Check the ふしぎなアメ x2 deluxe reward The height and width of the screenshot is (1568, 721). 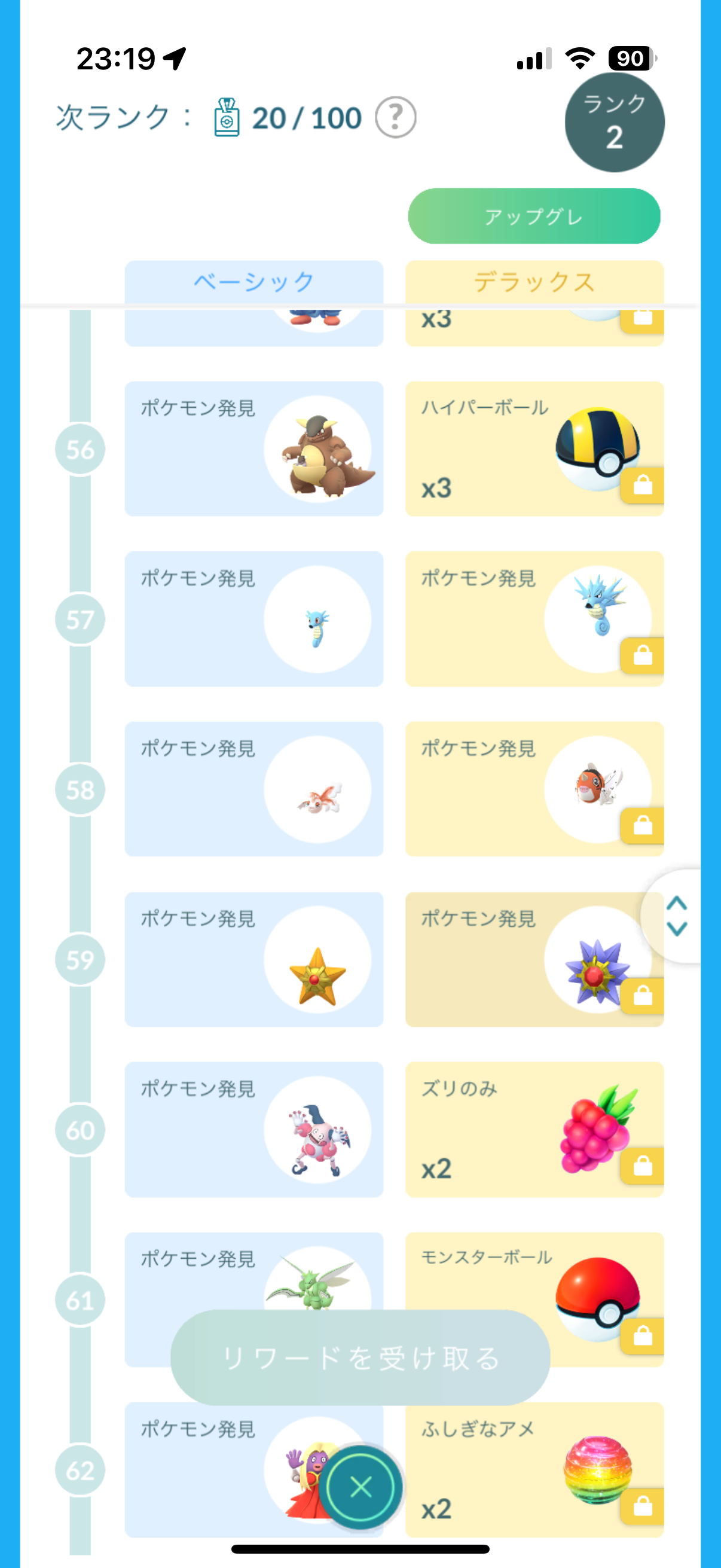tap(534, 1469)
